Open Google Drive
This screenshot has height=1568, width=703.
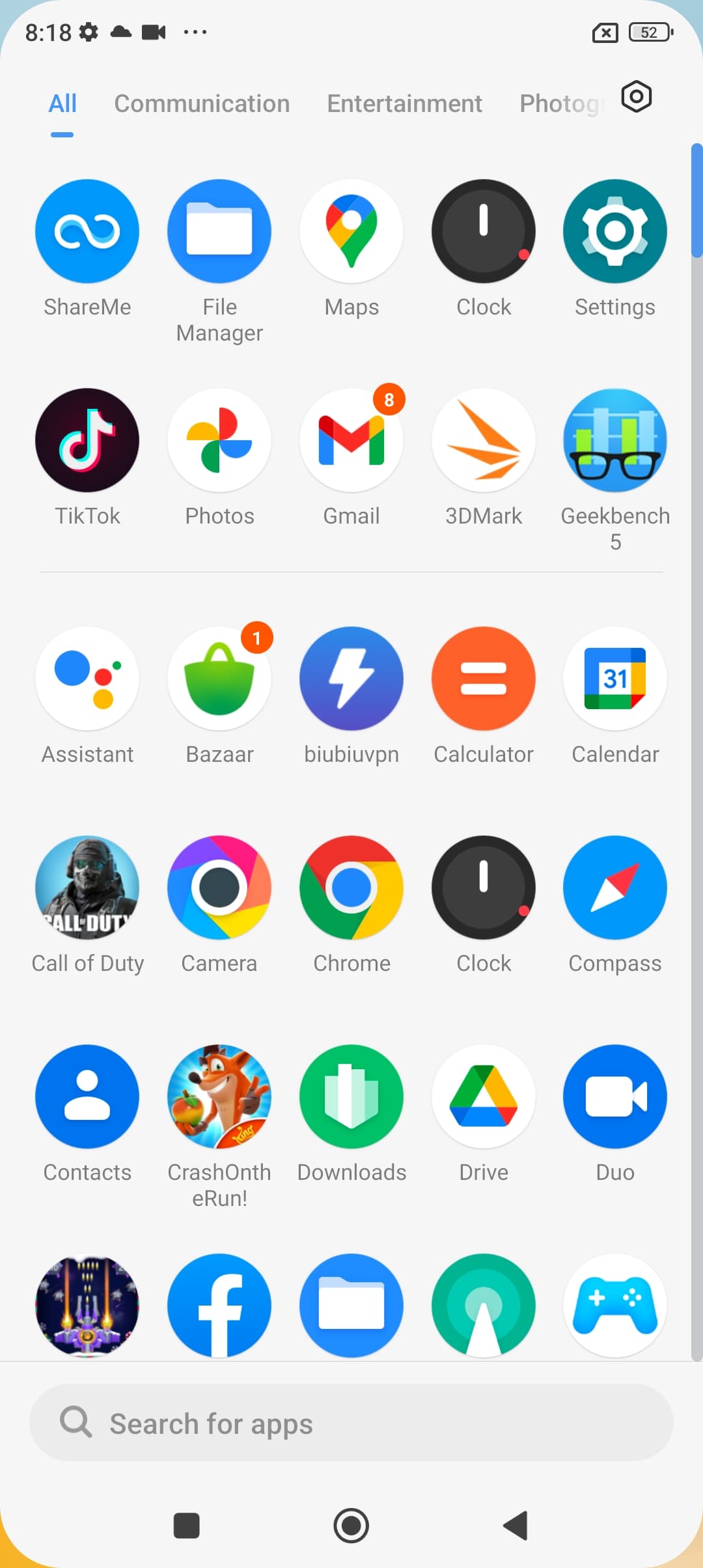tap(484, 1097)
